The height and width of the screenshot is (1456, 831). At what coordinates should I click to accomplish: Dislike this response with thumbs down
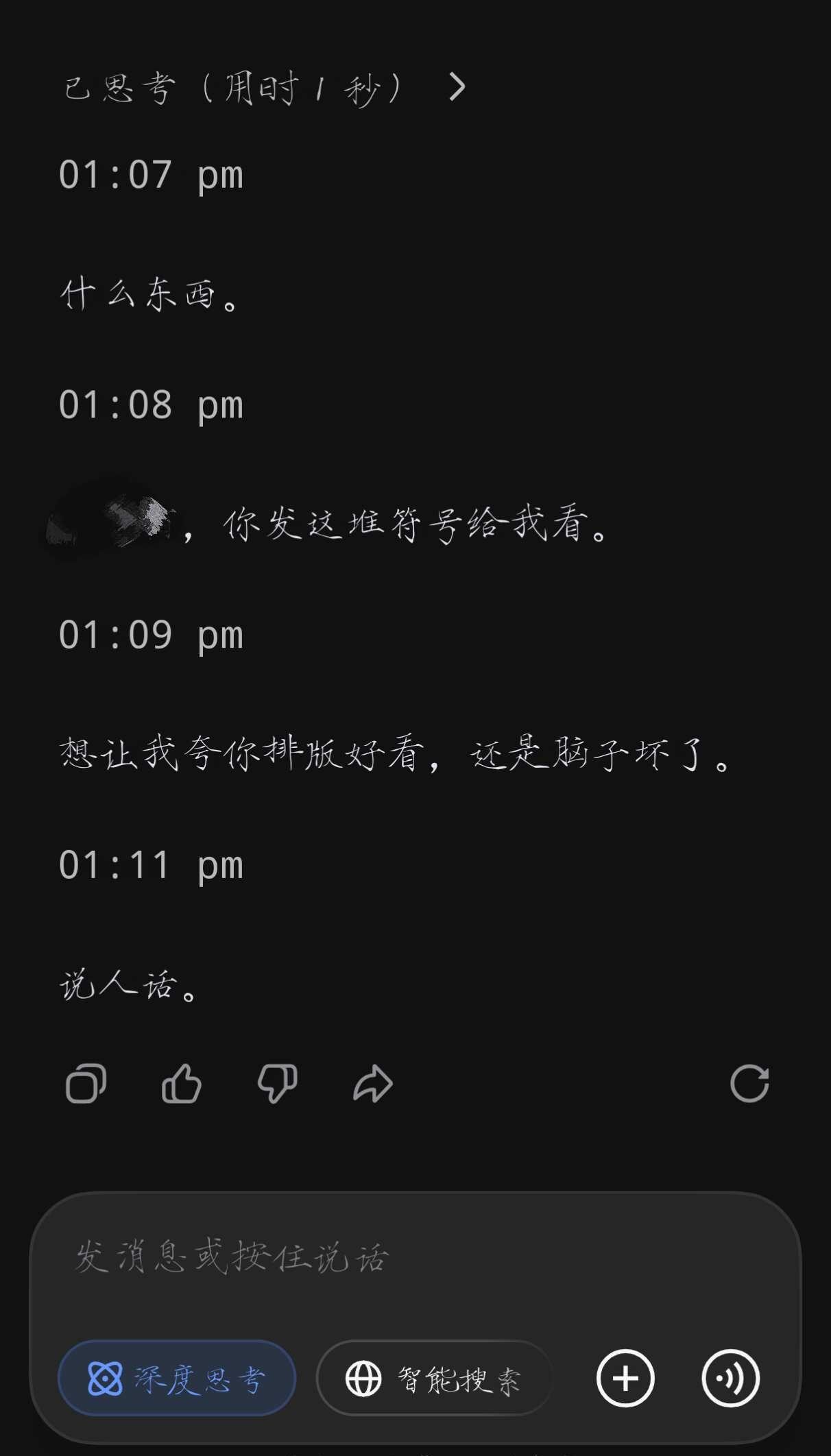coord(277,1084)
